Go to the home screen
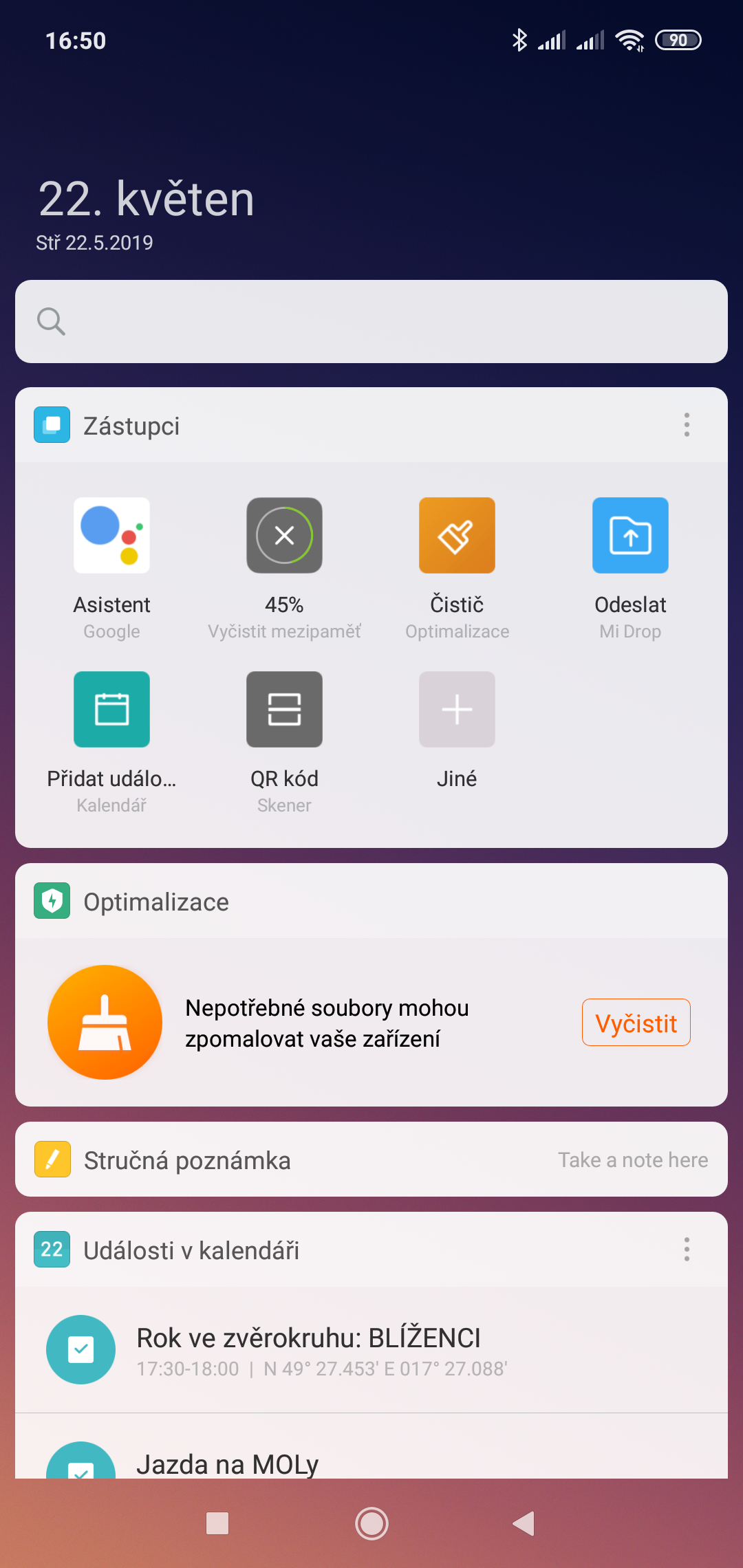 (371, 1523)
